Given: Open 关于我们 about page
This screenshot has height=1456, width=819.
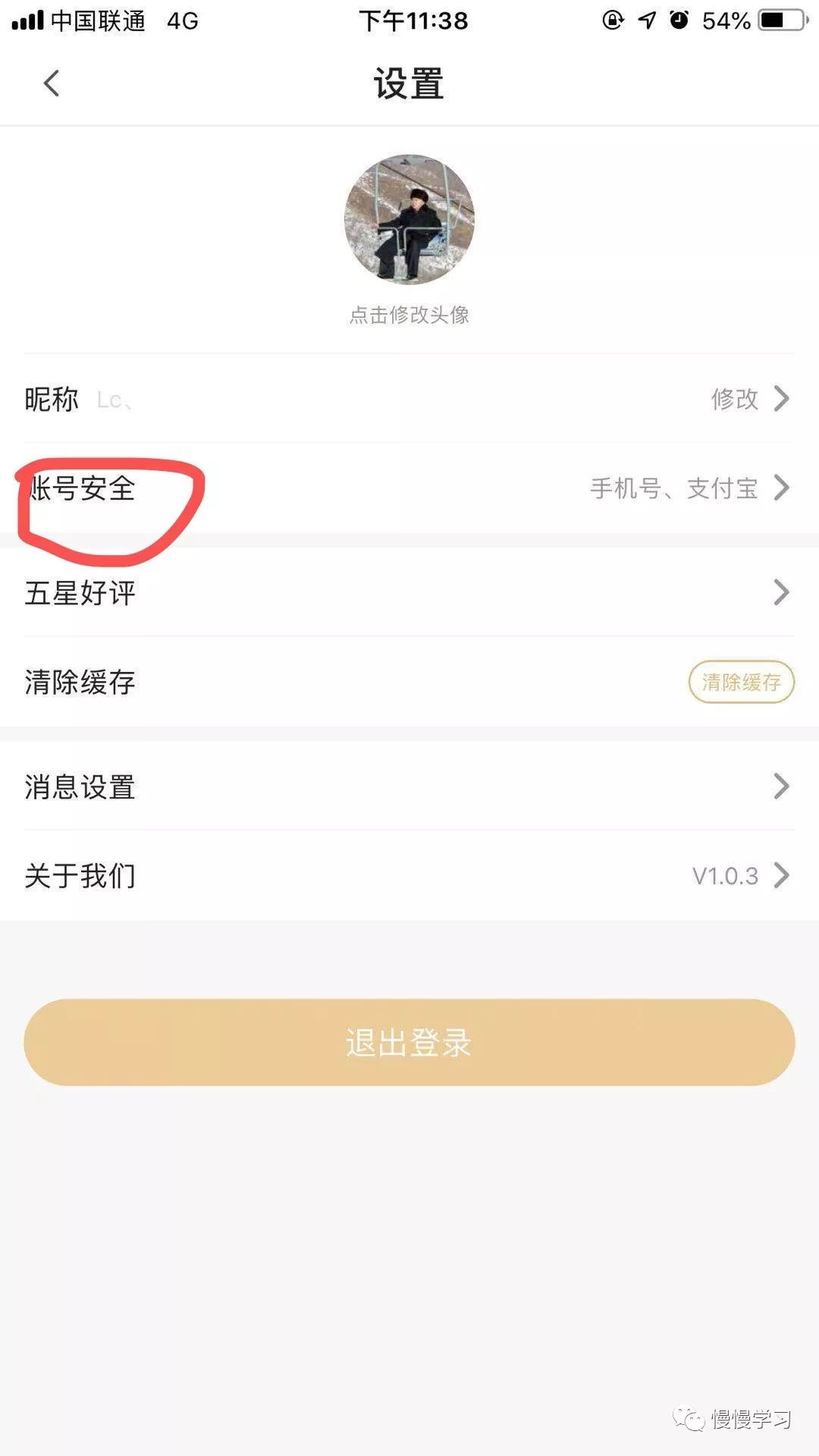Looking at the screenshot, I should 409,876.
